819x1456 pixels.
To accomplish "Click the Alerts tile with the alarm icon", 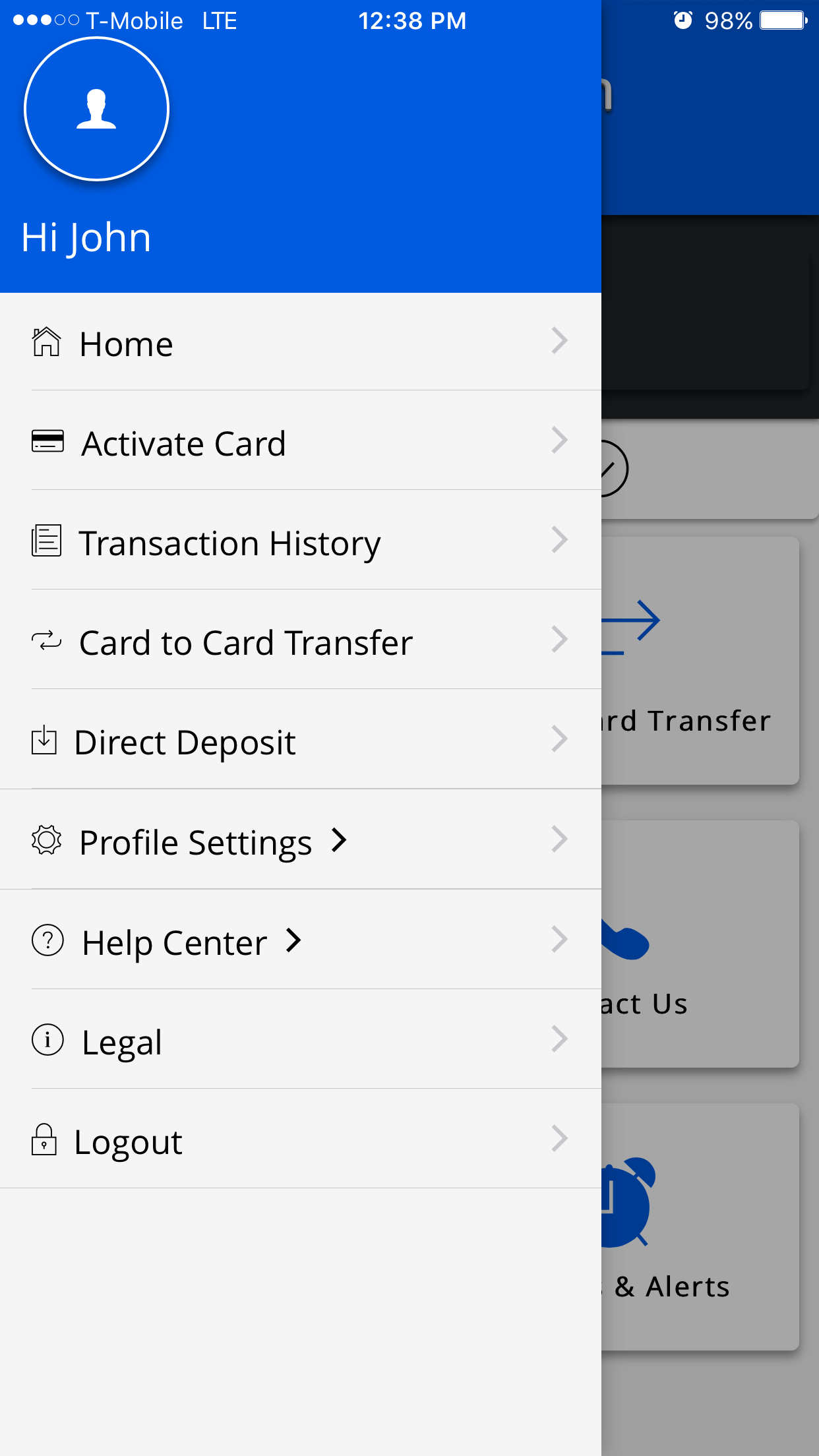I will pos(699,1227).
